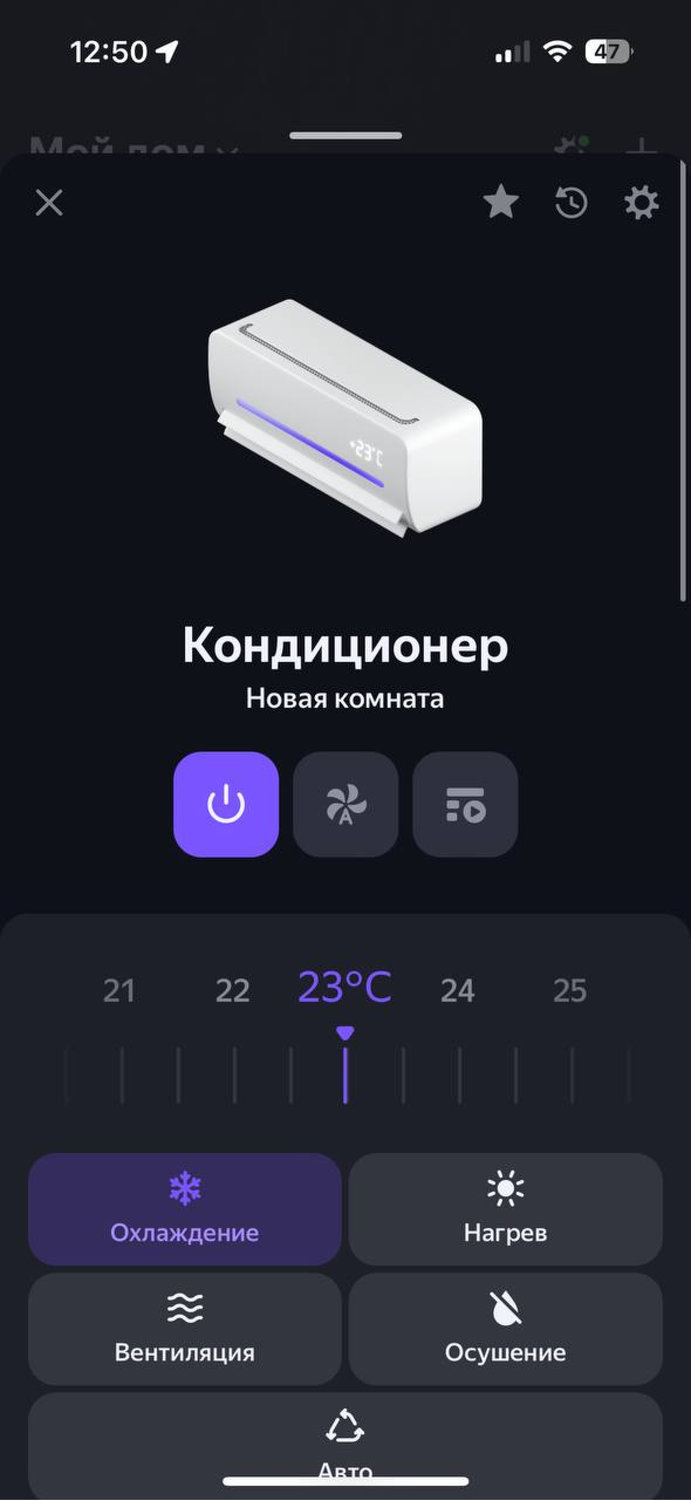Image resolution: width=691 pixels, height=1500 pixels.
Task: Open the device settings gear
Action: [641, 203]
